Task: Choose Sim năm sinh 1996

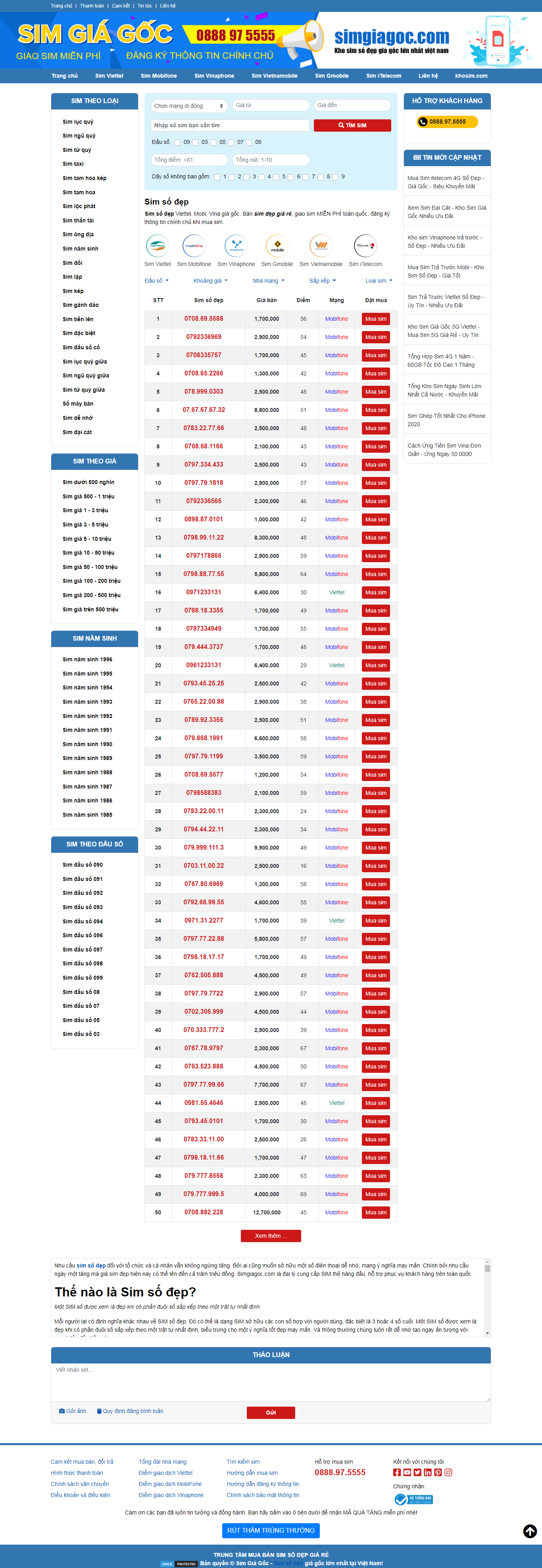Action: point(87,659)
